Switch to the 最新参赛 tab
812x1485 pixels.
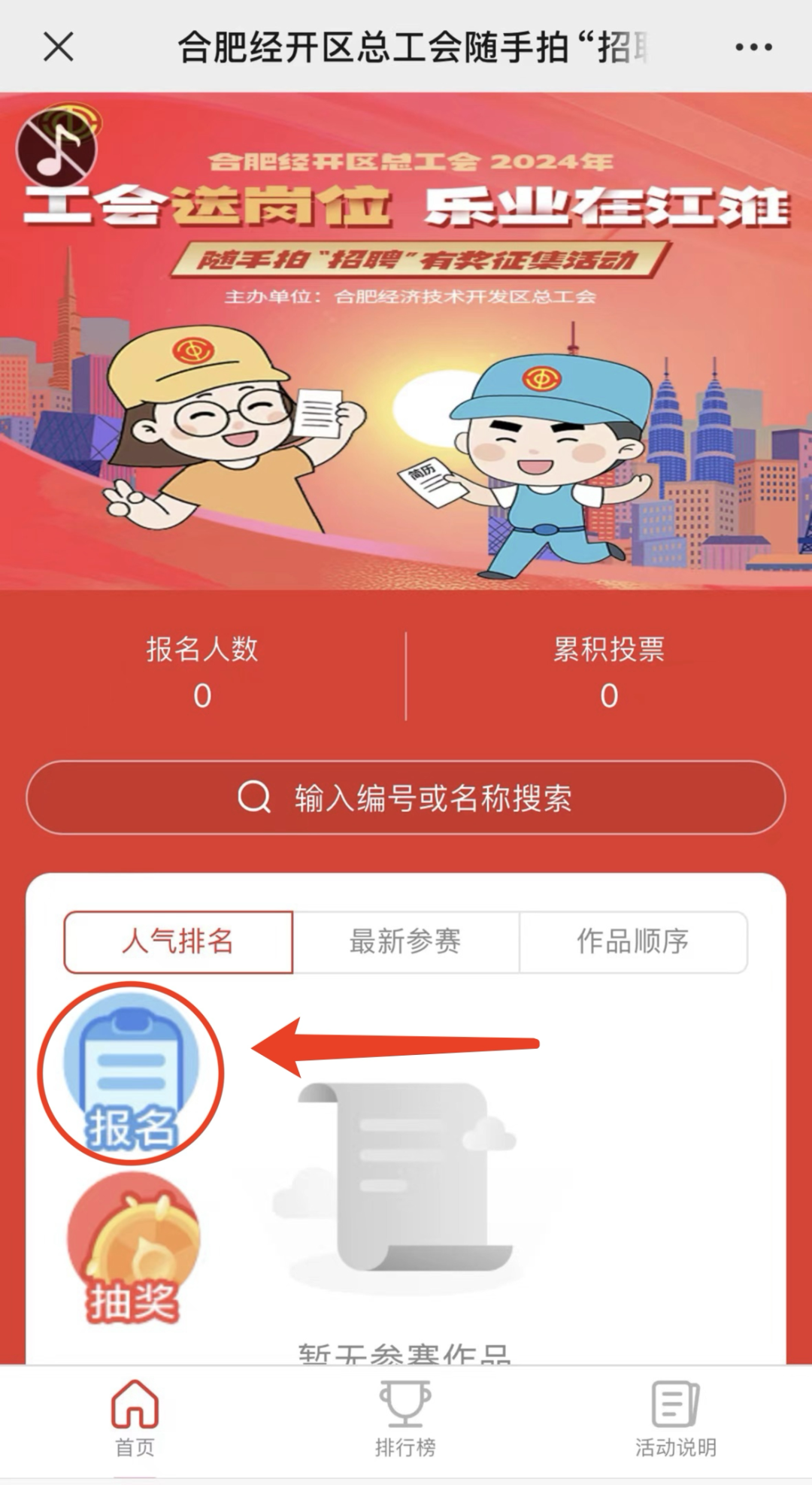tap(406, 941)
